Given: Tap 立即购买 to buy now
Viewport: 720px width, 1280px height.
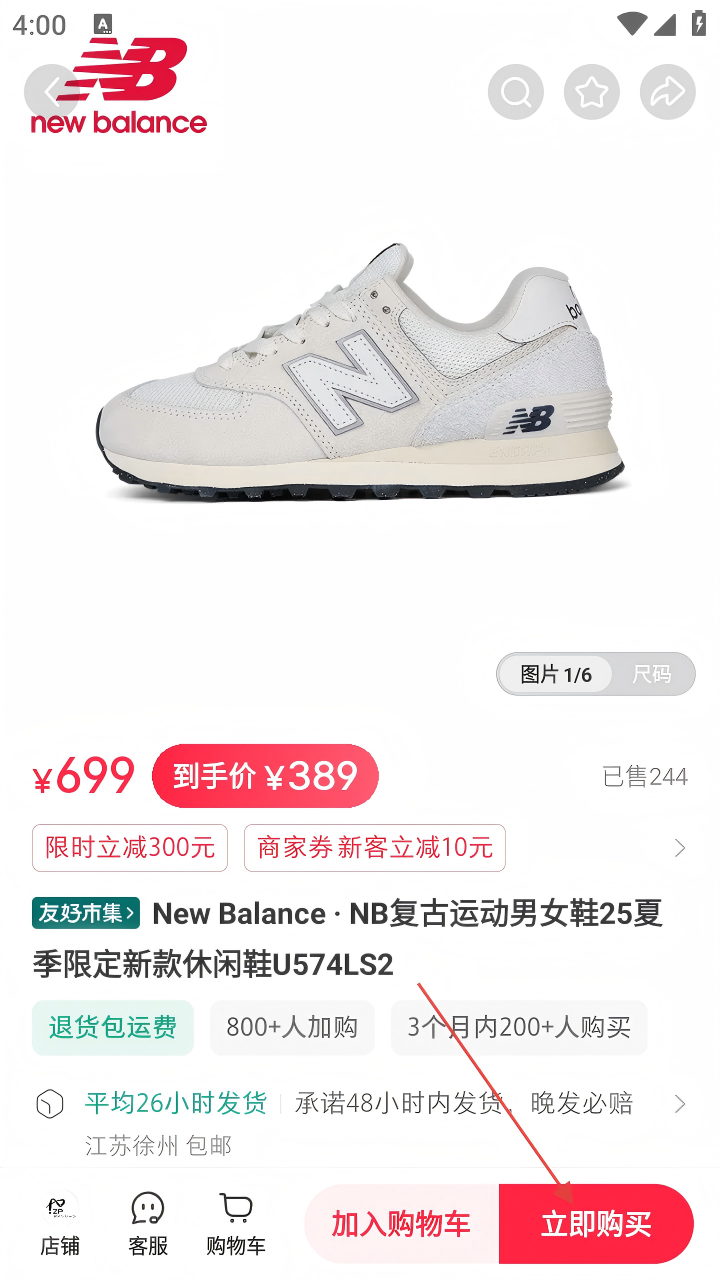Looking at the screenshot, I should 596,1224.
